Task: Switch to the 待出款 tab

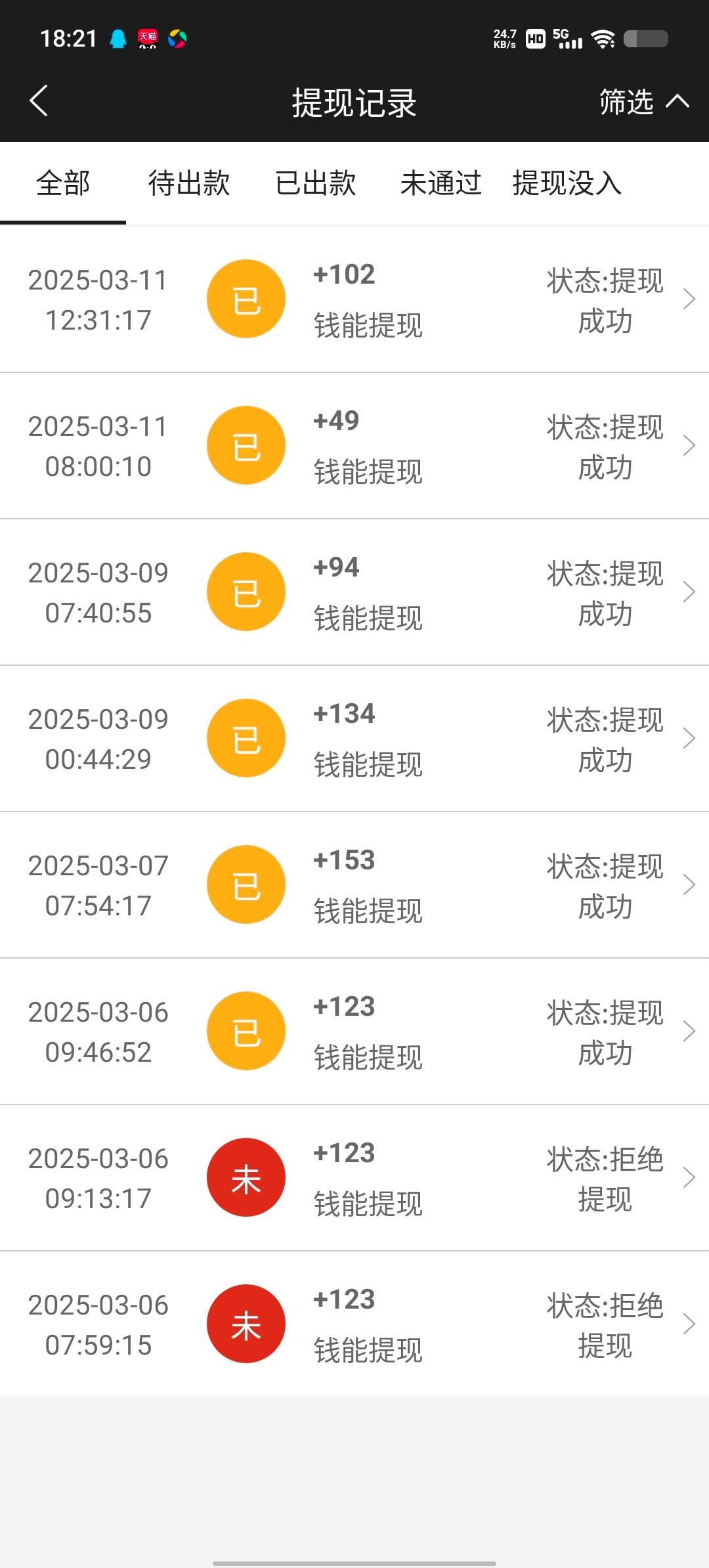Action: (x=189, y=183)
